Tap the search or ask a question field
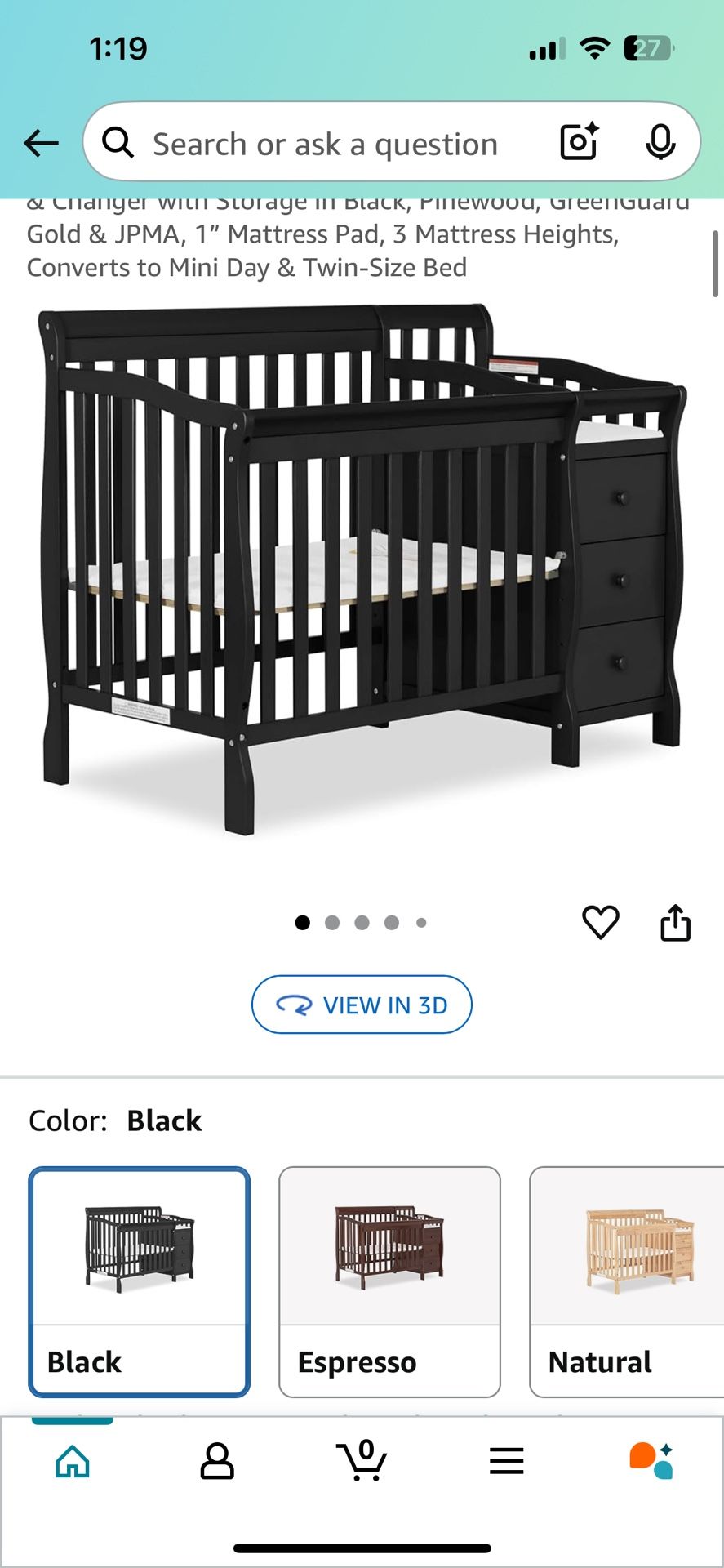 [x=325, y=144]
